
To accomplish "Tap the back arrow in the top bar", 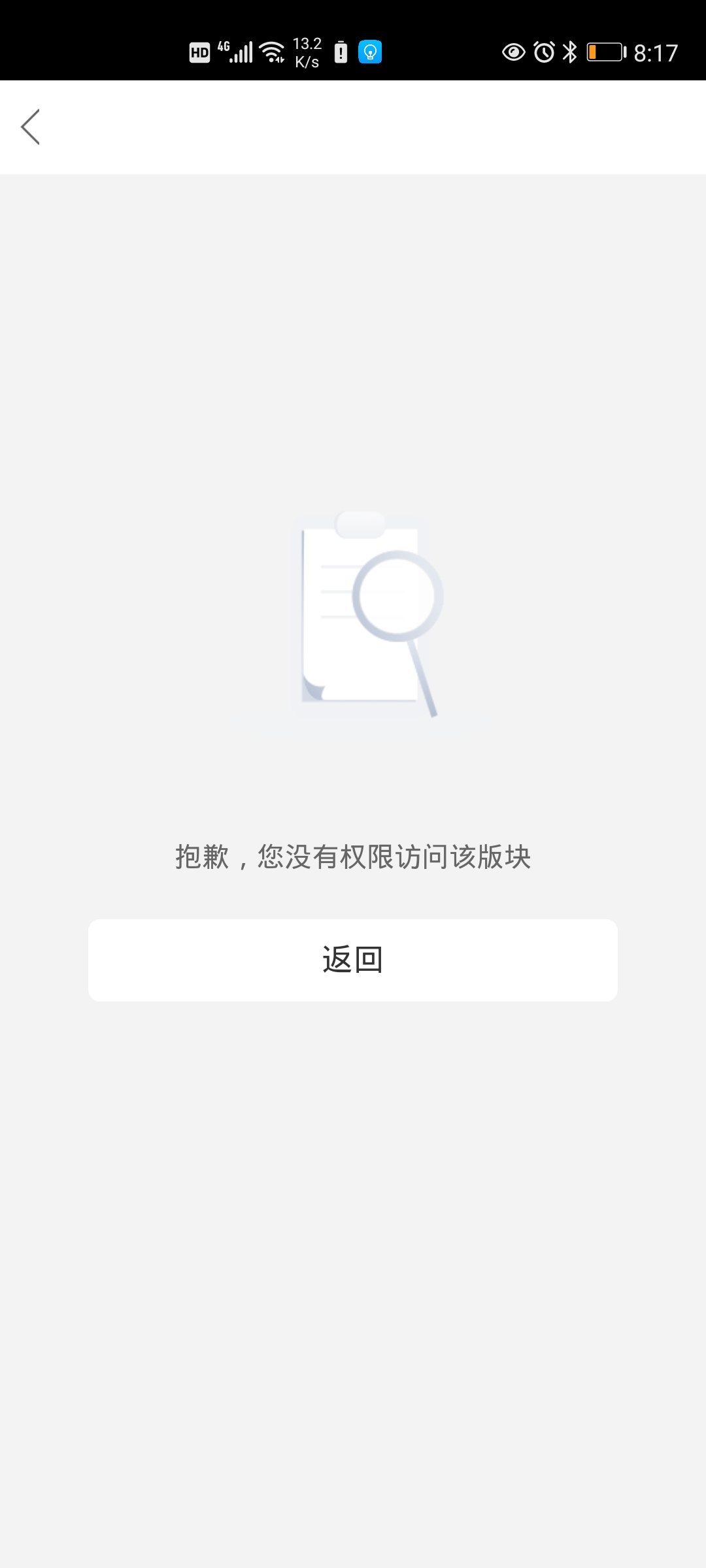I will (30, 127).
